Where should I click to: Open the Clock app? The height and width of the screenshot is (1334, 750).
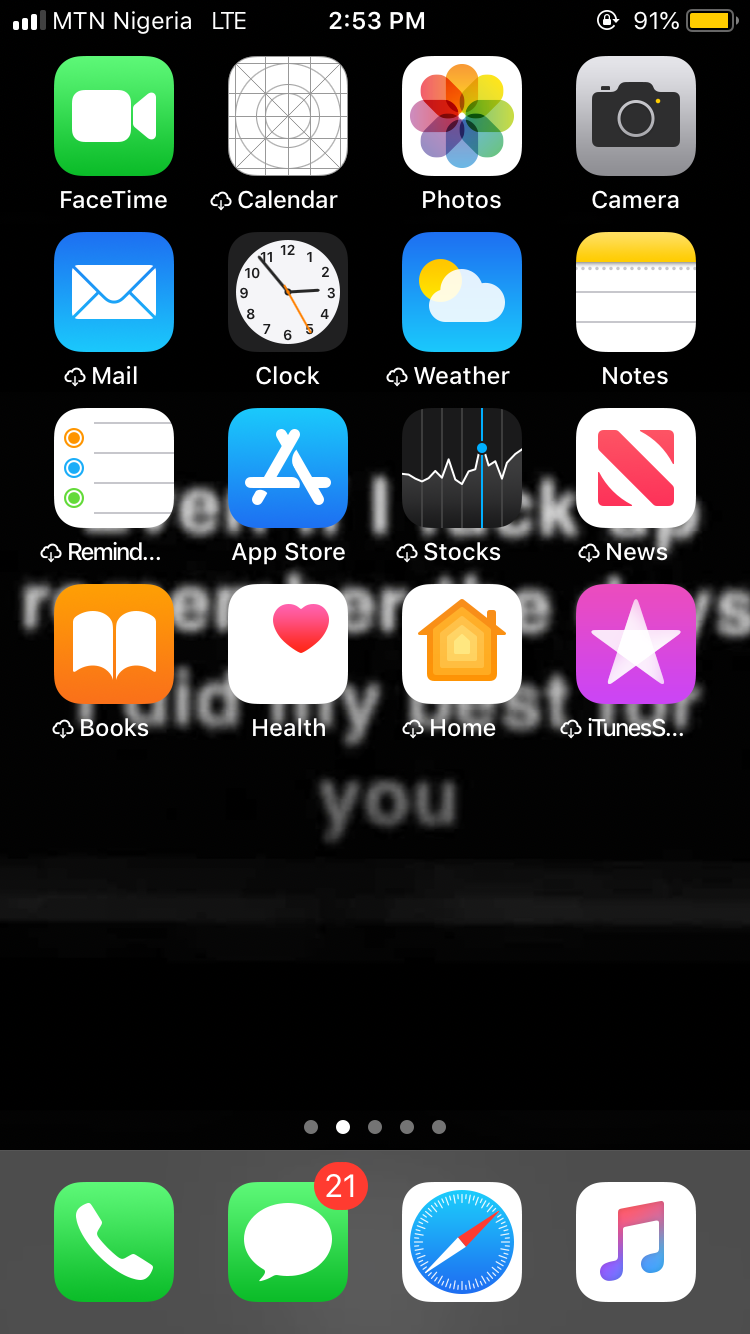click(x=288, y=292)
